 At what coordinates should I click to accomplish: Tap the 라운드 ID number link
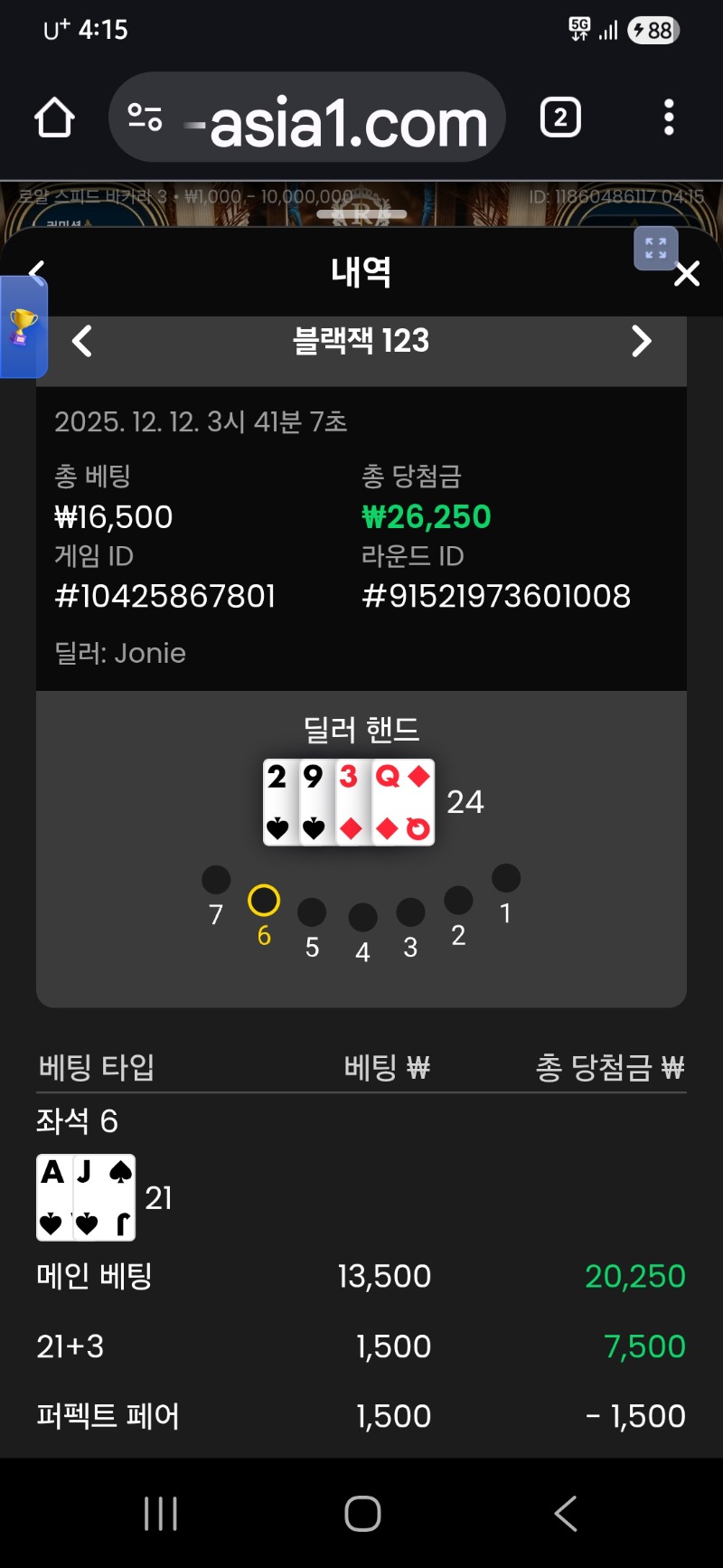click(x=497, y=596)
